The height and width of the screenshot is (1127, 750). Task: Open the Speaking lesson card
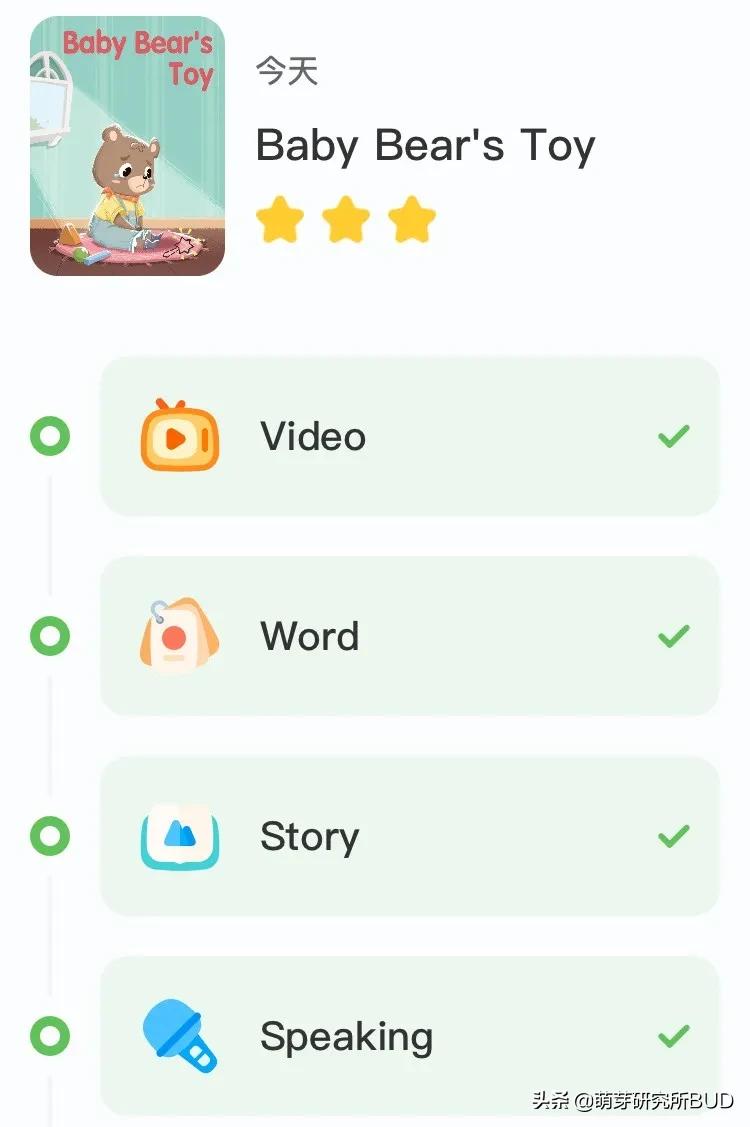(410, 1037)
